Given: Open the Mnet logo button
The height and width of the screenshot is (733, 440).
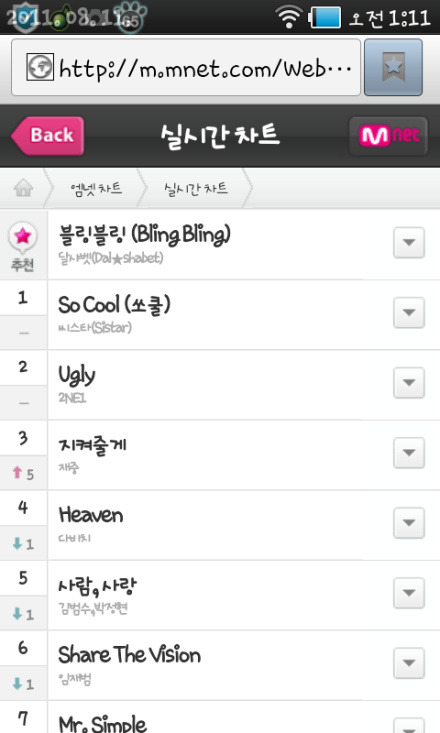Looking at the screenshot, I should pos(389,136).
